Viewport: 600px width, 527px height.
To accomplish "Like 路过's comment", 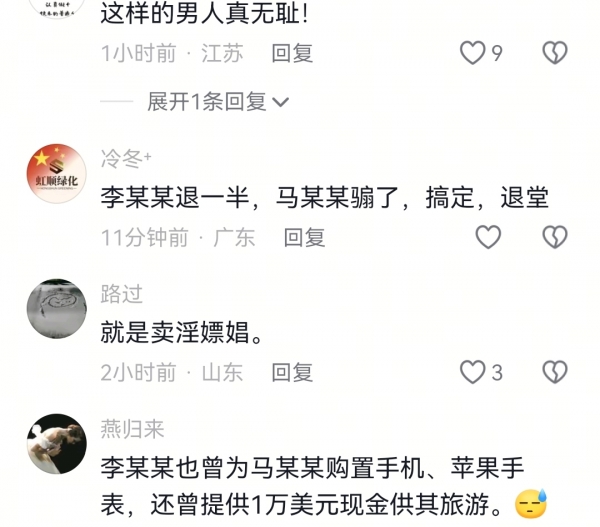I will pyautogui.click(x=472, y=373).
